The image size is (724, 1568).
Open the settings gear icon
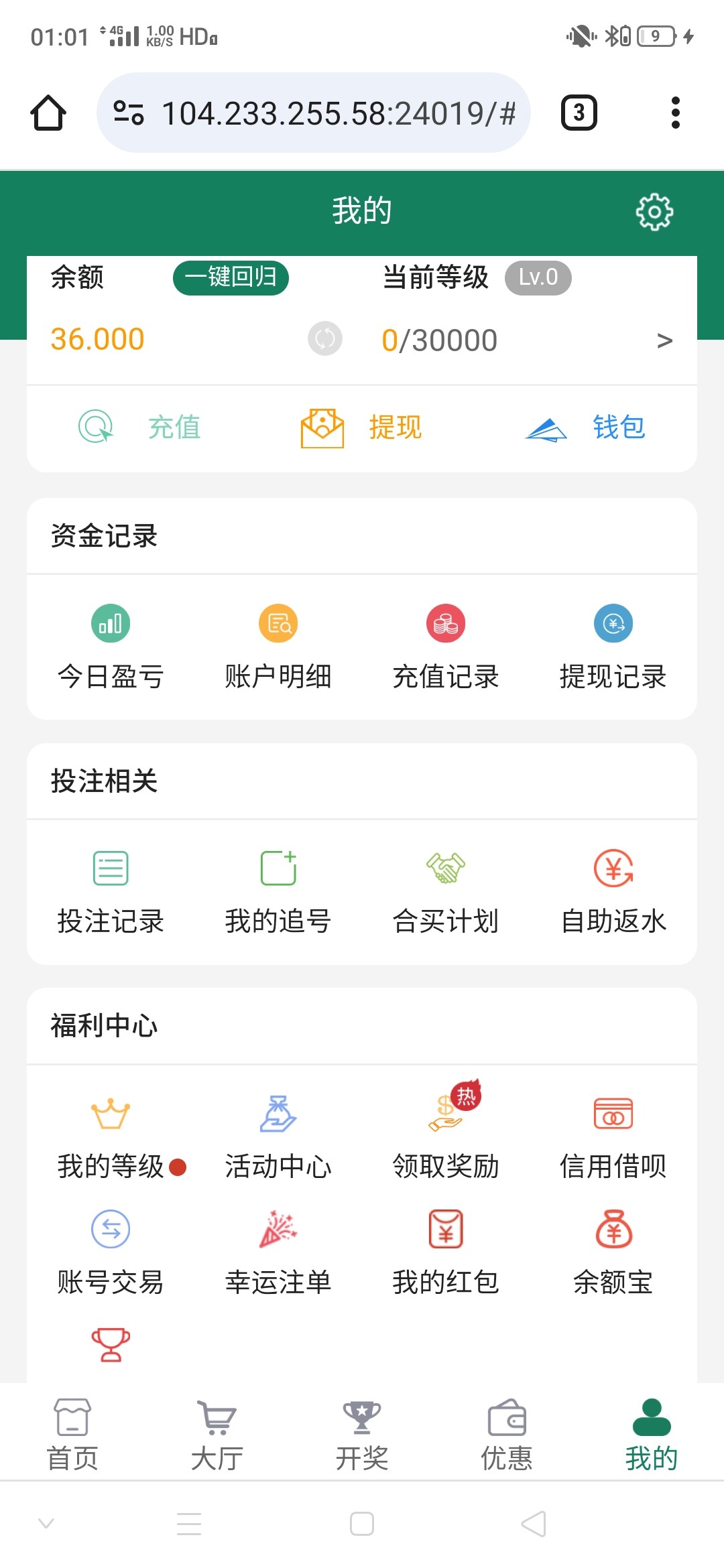tap(654, 212)
